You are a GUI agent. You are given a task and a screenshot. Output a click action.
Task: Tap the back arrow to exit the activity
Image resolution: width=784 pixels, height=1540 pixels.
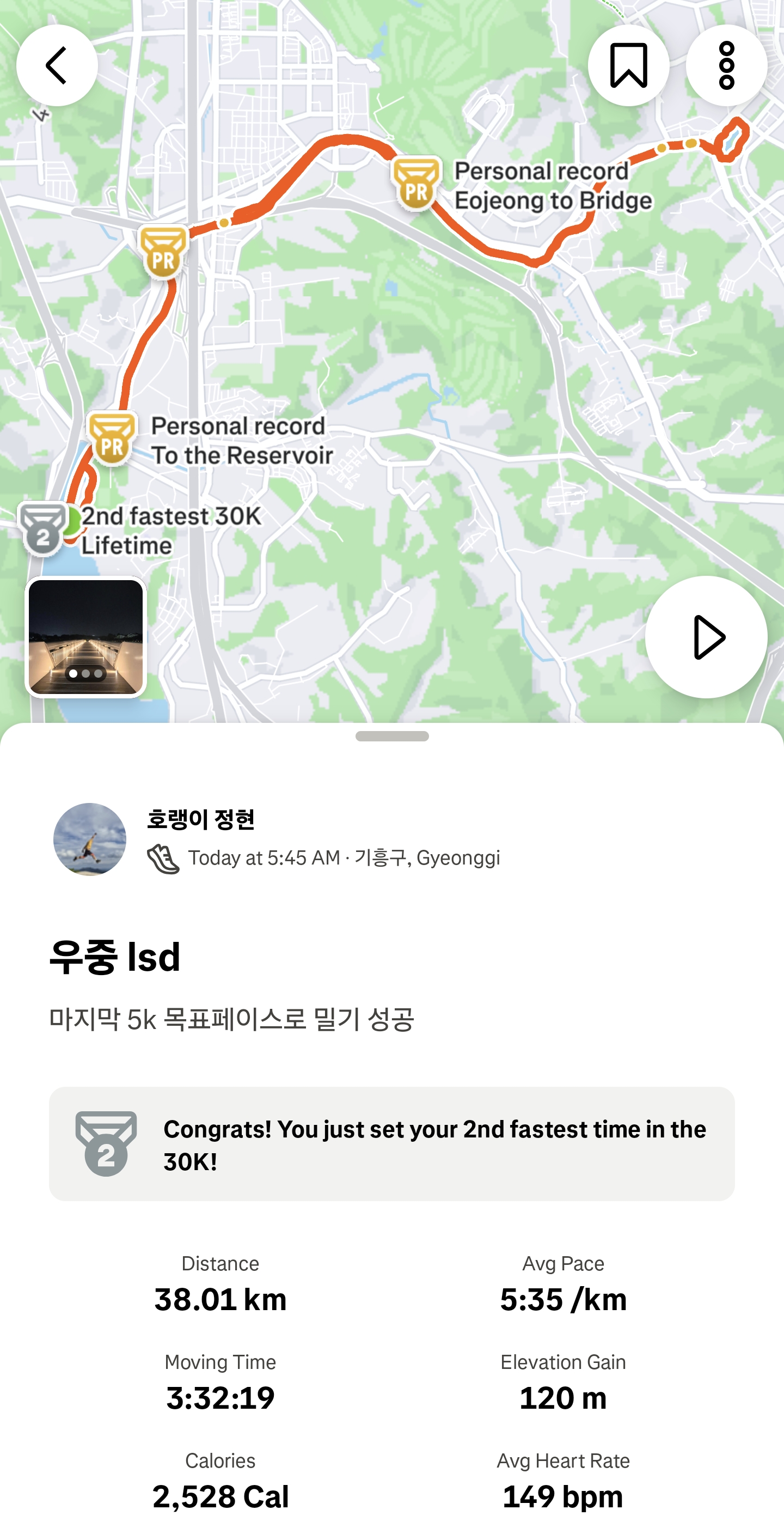click(57, 65)
